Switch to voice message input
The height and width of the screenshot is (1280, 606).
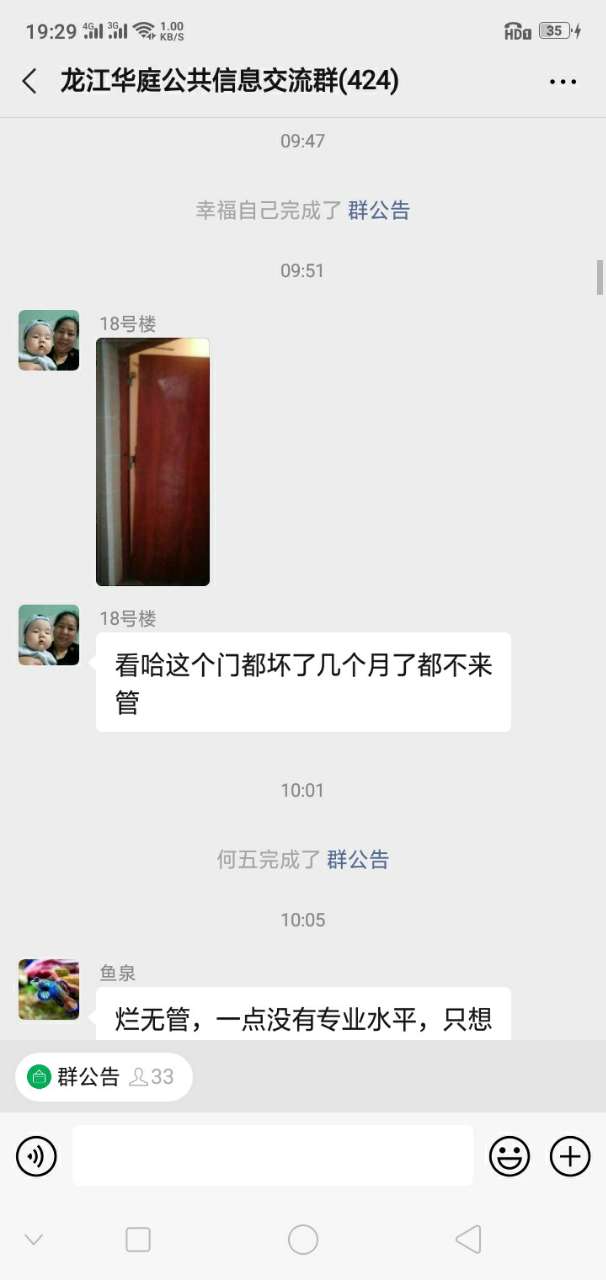(x=36, y=1157)
